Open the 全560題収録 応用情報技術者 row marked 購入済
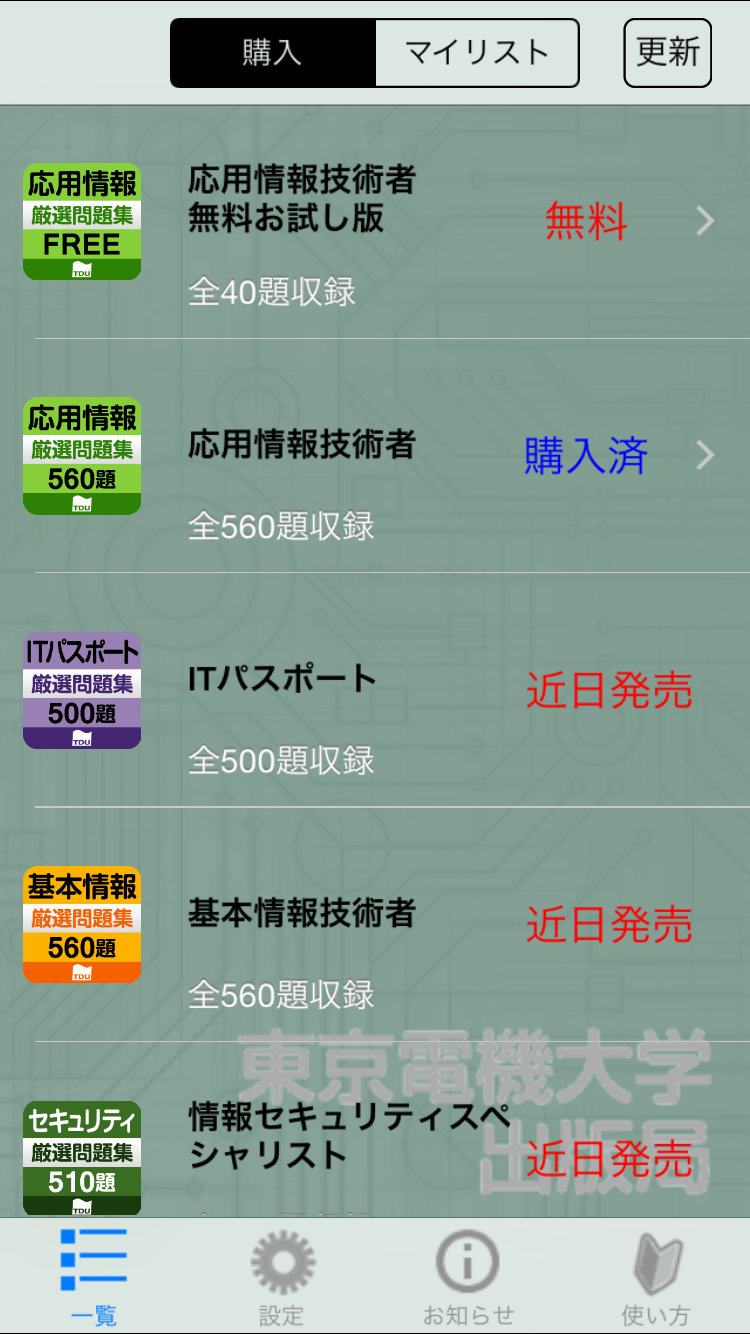The height and width of the screenshot is (1334, 750). coord(375,456)
